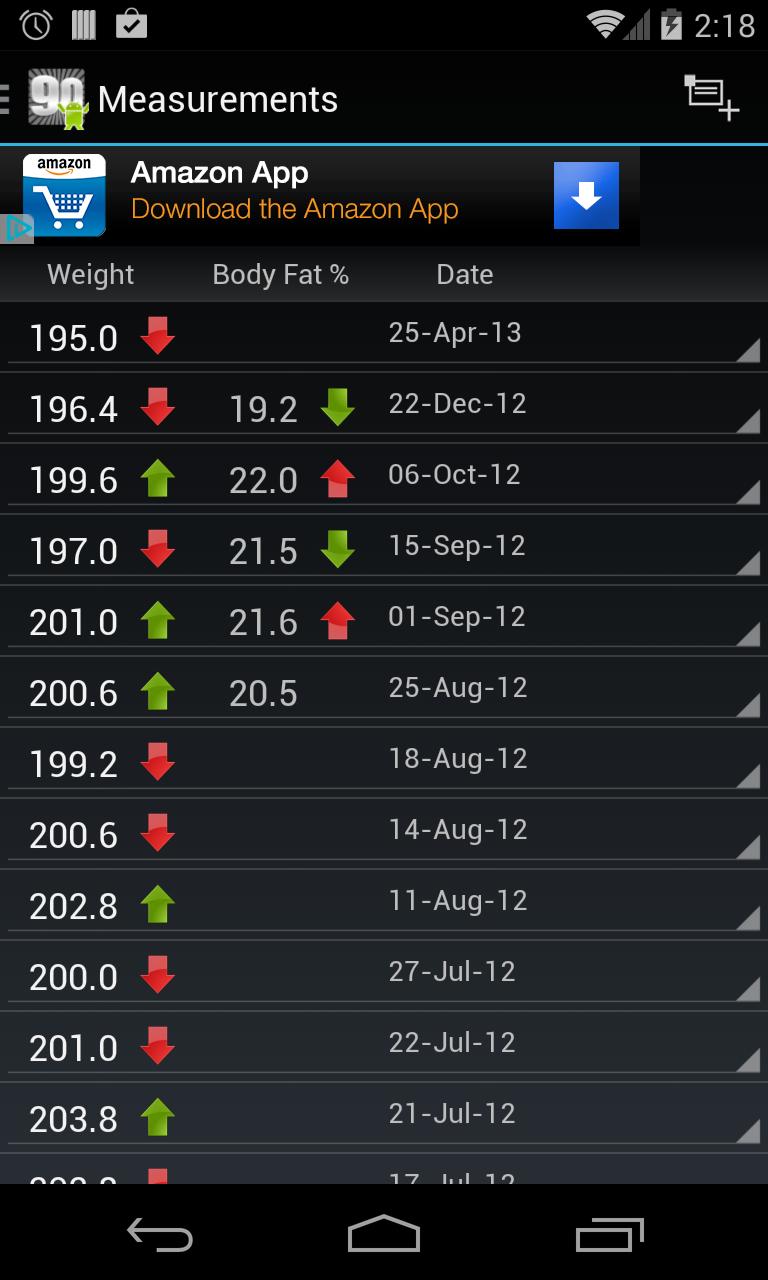
Task: Open the 15-Sep-12 entry
Action: (384, 549)
